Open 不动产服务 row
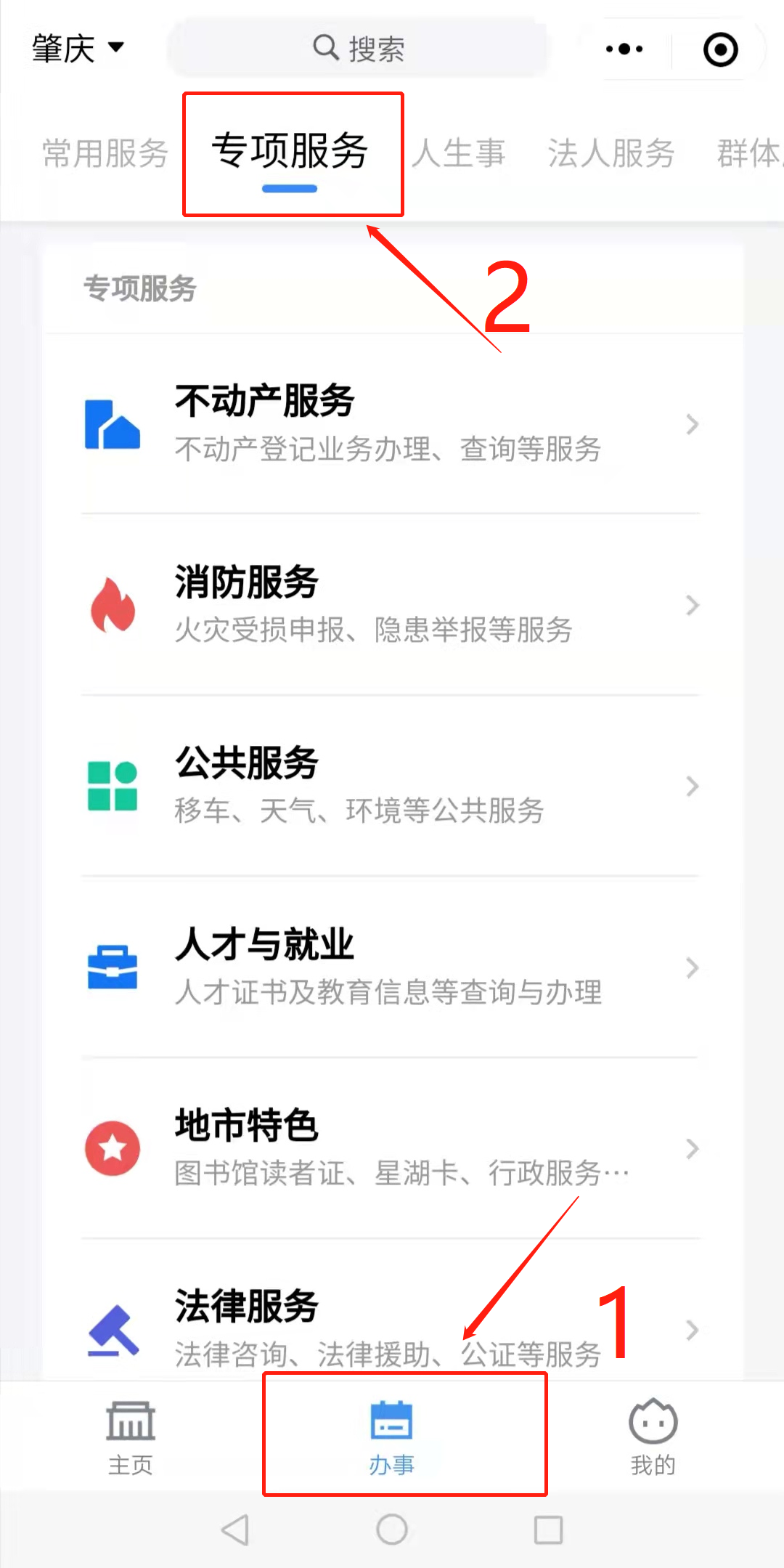The height and width of the screenshot is (1568, 784). pyautogui.click(x=391, y=424)
